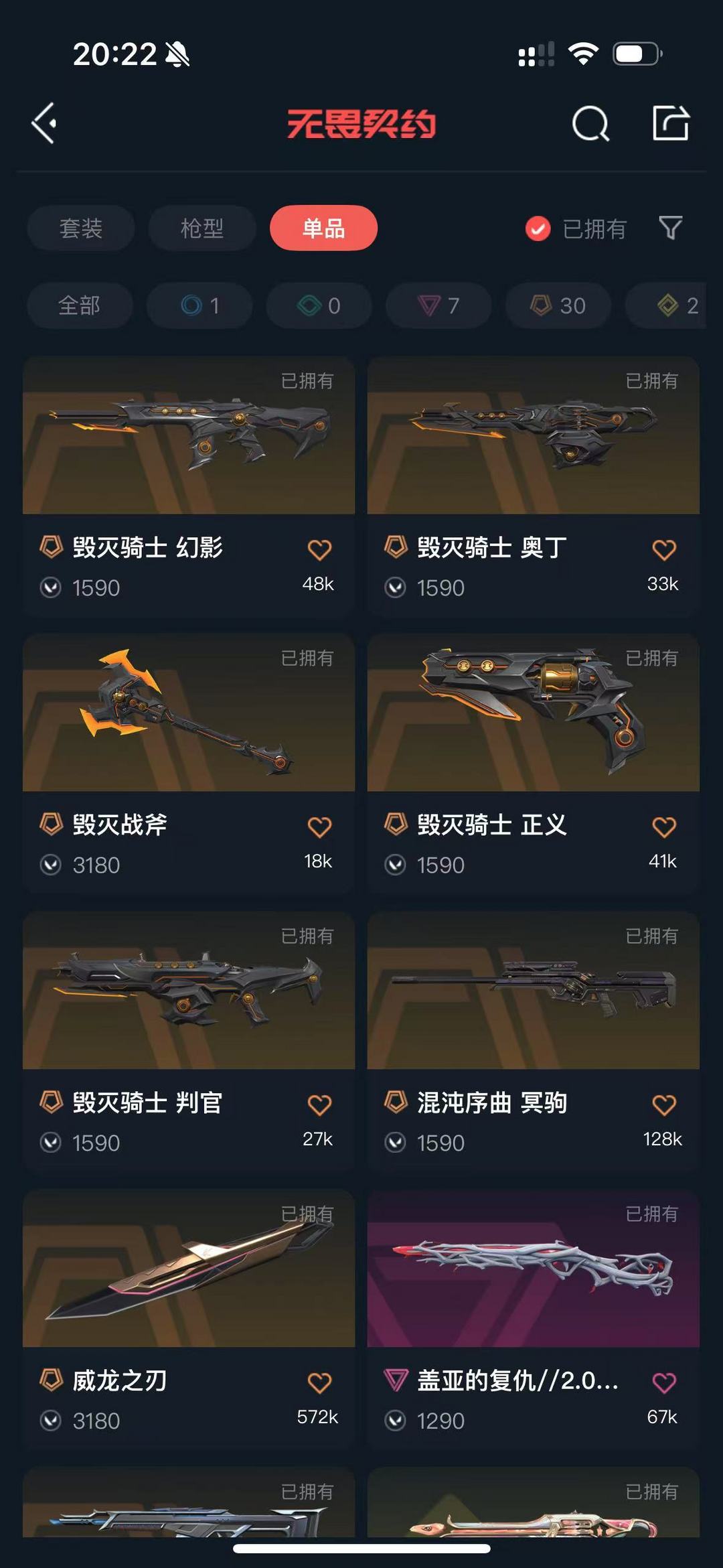The width and height of the screenshot is (723, 1568).
Task: Filter by the orange tier chip showing 30
Action: click(x=558, y=305)
